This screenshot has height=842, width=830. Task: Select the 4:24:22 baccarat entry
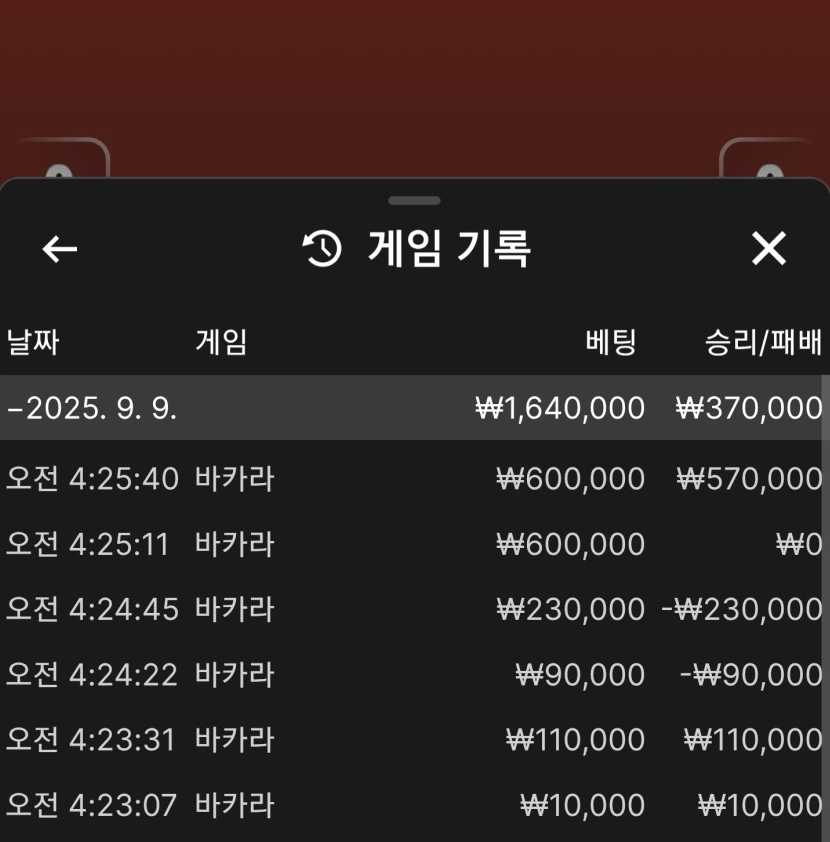pos(414,675)
